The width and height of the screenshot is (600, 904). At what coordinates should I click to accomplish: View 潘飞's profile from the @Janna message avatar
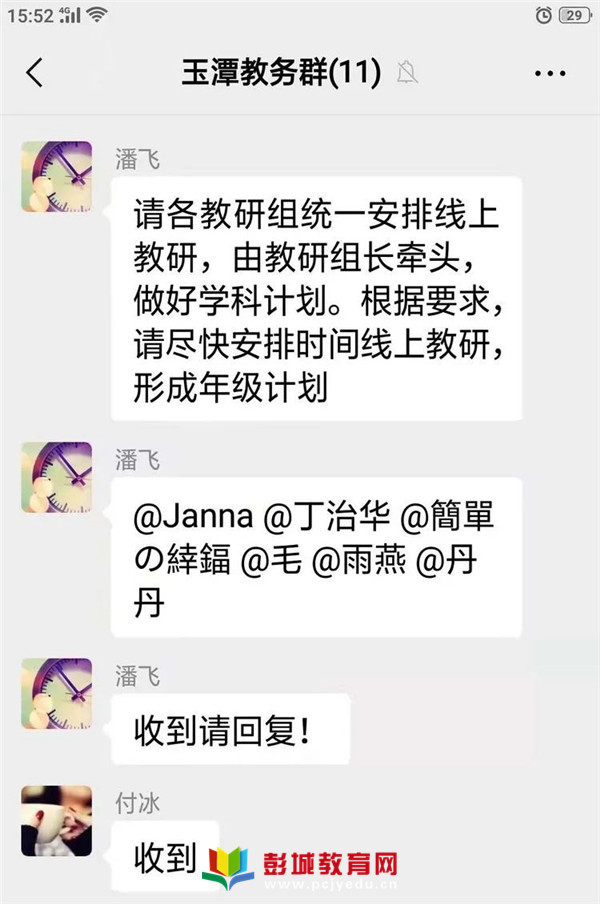(57, 477)
